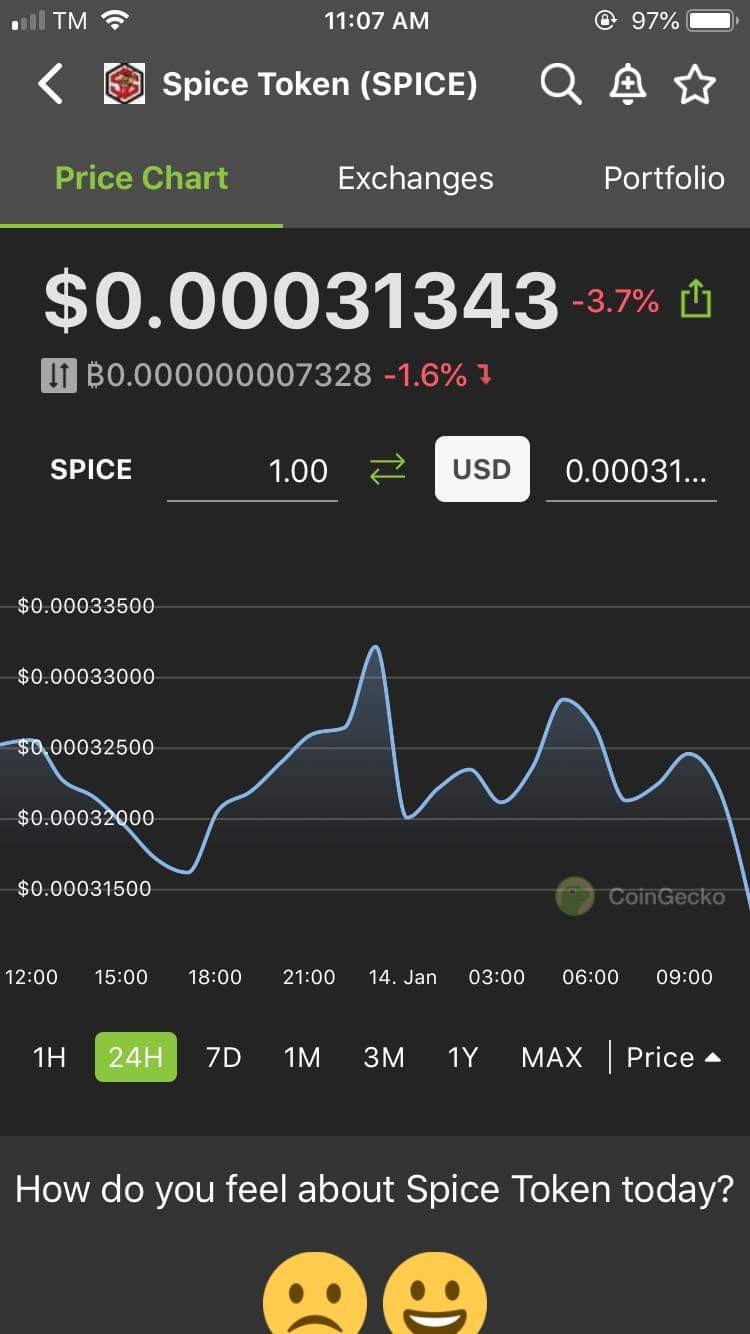
Task: Select the 1M chart range
Action: 302,1057
